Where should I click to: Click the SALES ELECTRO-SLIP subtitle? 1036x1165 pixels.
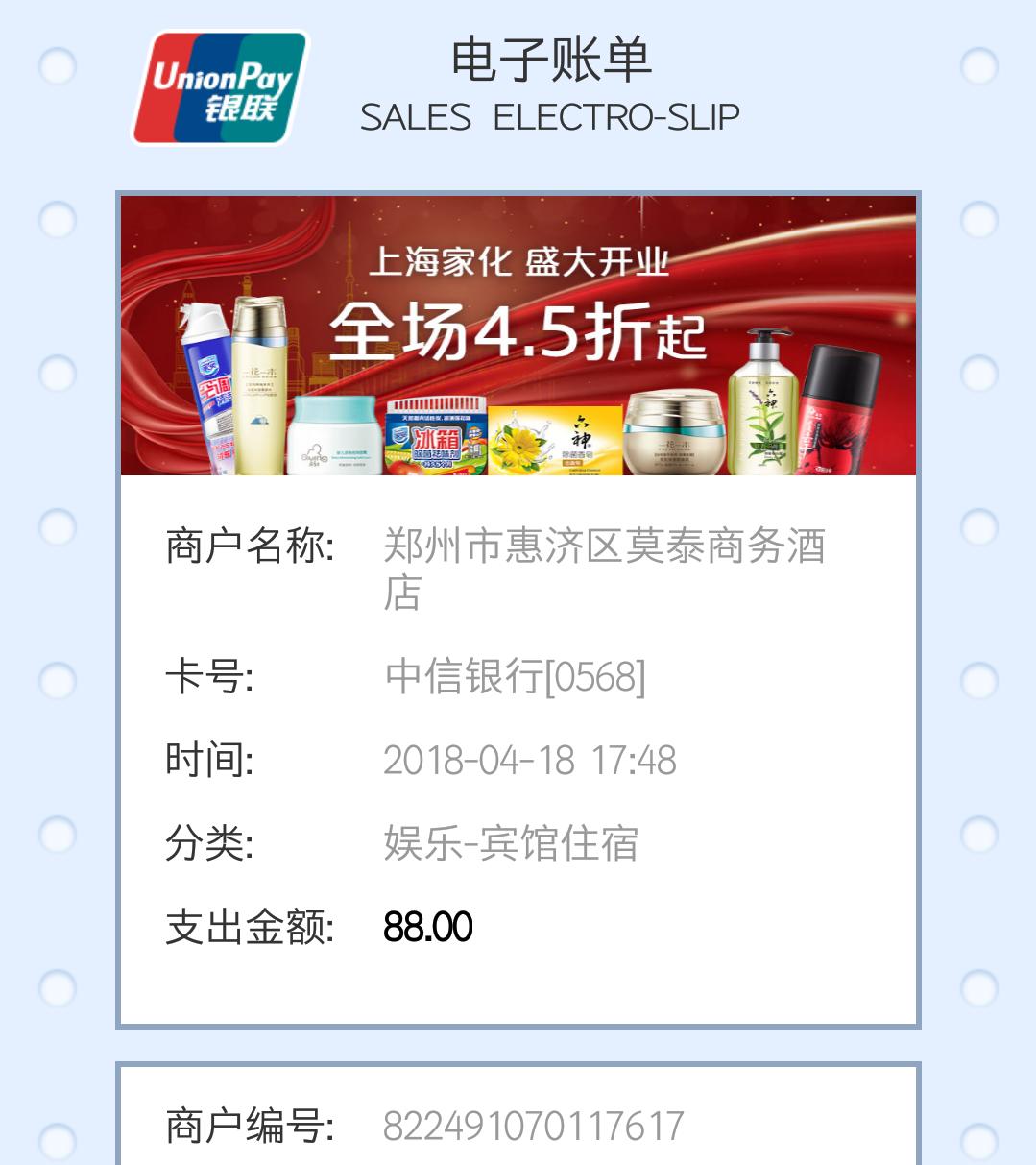point(547,115)
